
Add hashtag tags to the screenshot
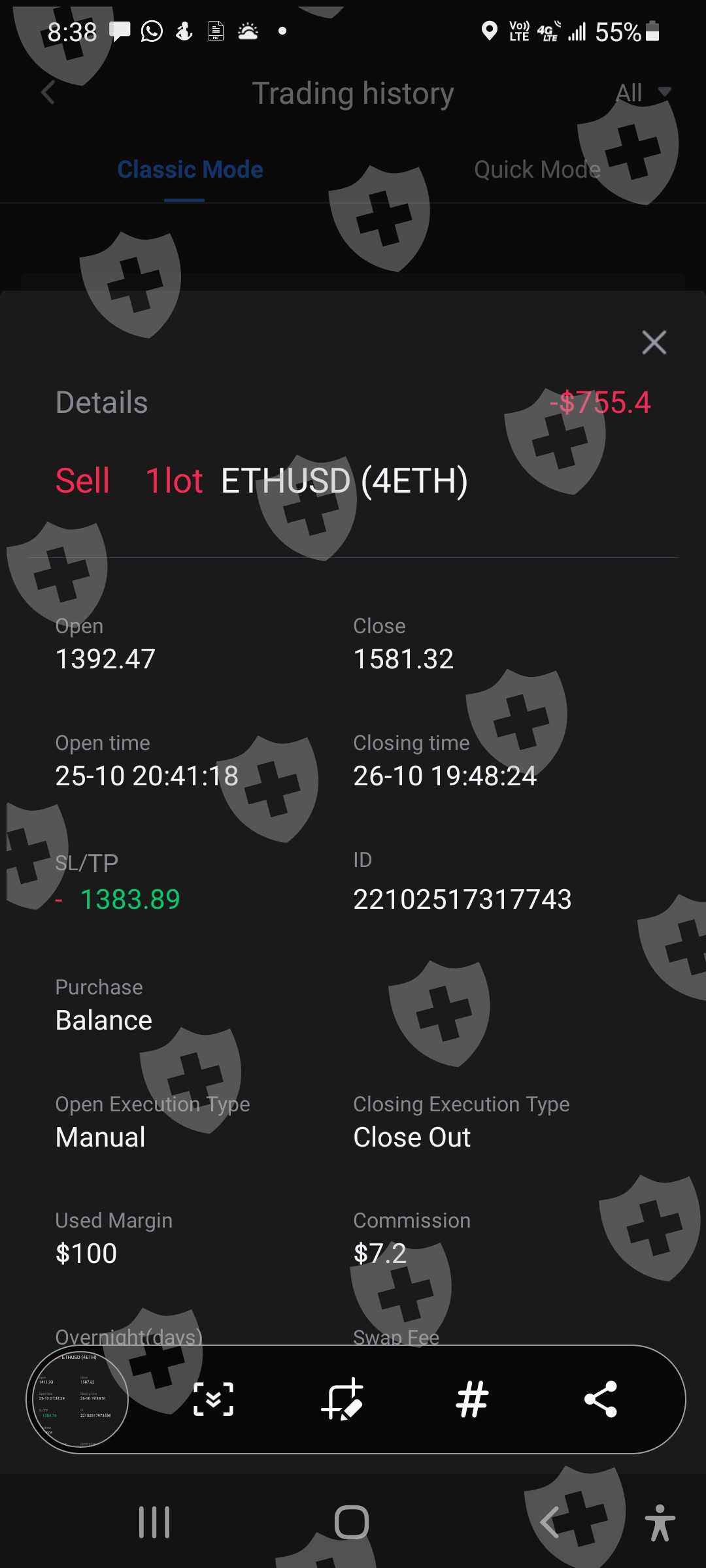pos(472,1399)
